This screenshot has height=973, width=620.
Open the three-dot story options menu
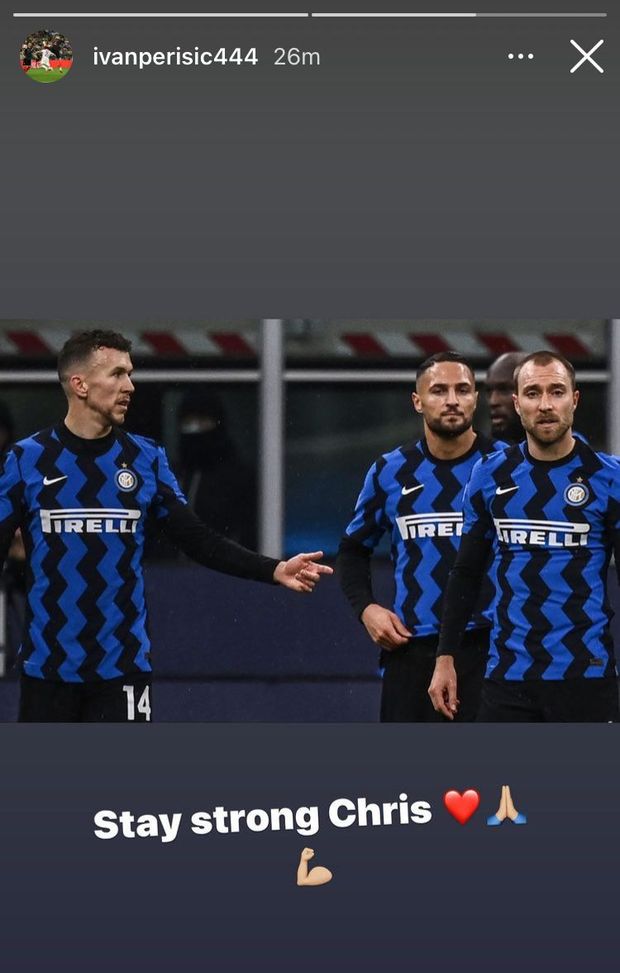521,57
